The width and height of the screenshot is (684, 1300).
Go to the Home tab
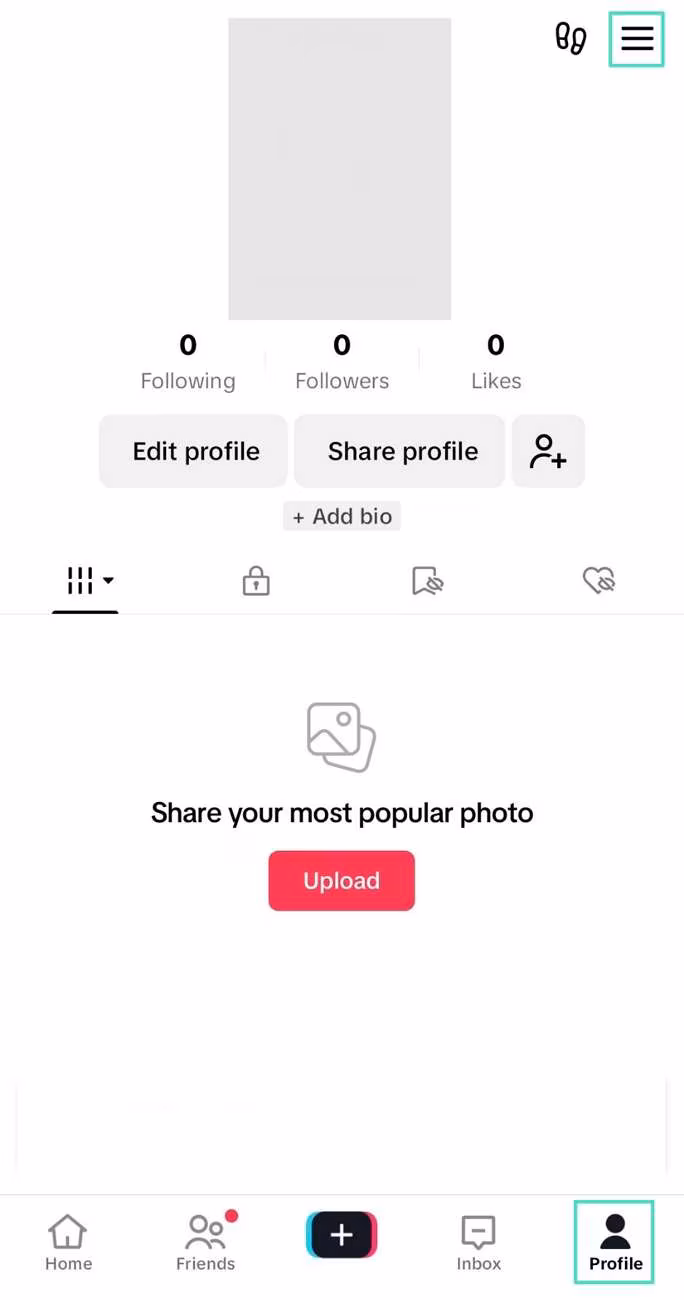68,1242
